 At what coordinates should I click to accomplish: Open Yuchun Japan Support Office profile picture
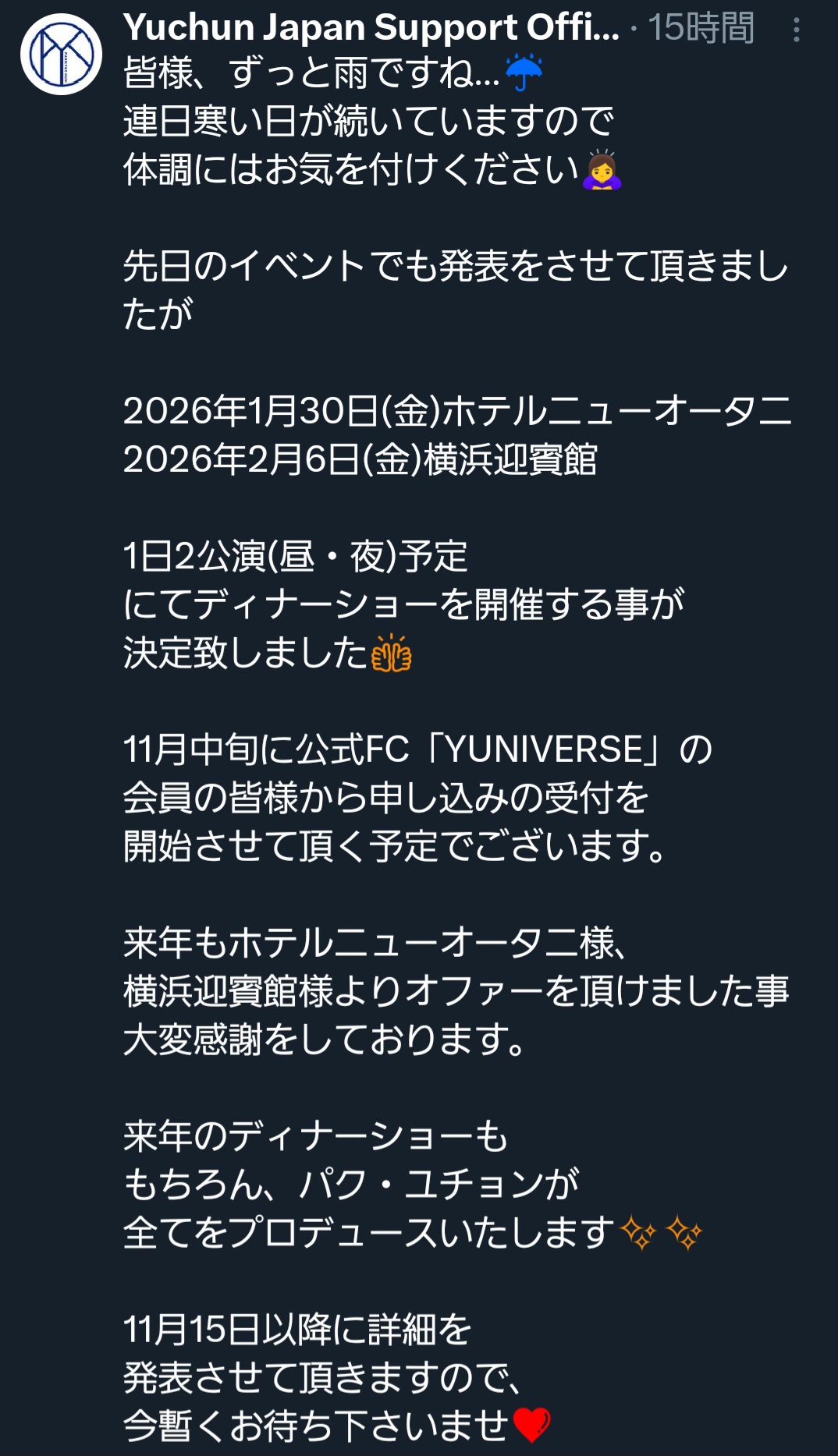61,55
